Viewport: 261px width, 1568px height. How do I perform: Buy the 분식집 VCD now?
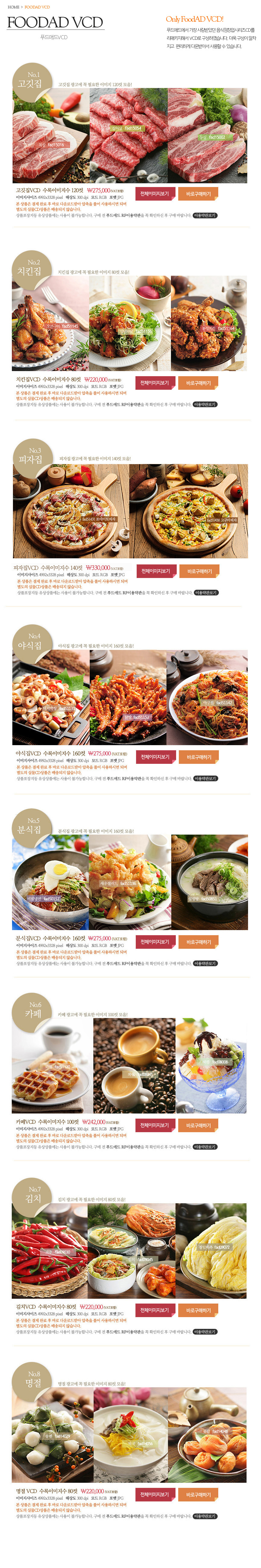[x=199, y=942]
